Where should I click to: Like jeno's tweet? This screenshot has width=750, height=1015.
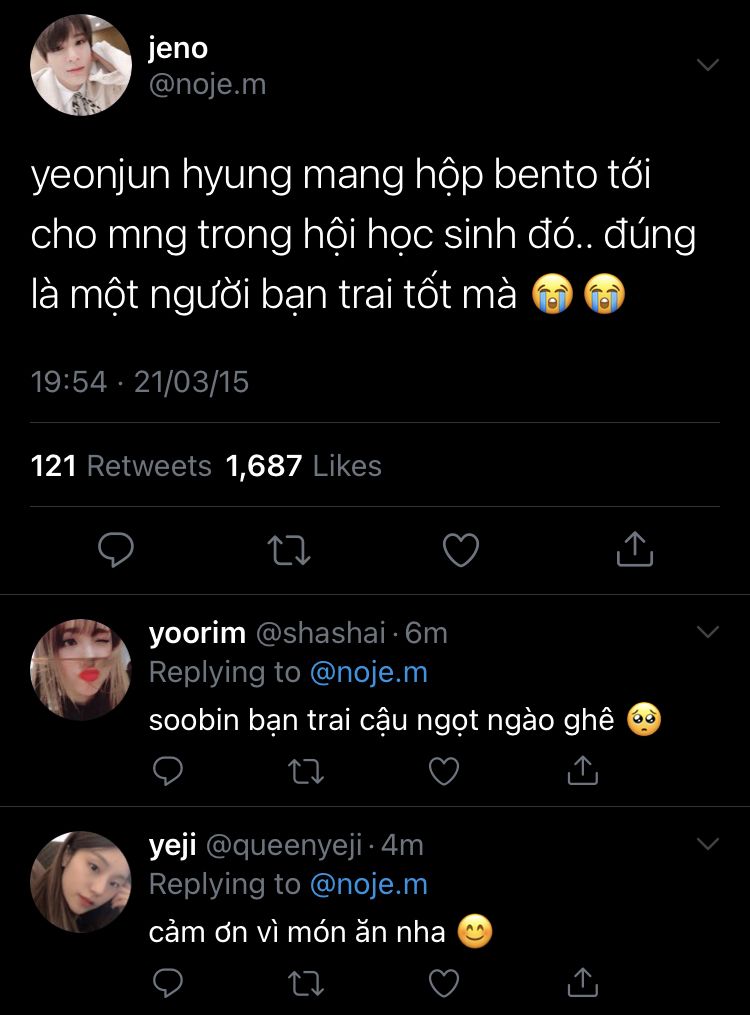461,549
